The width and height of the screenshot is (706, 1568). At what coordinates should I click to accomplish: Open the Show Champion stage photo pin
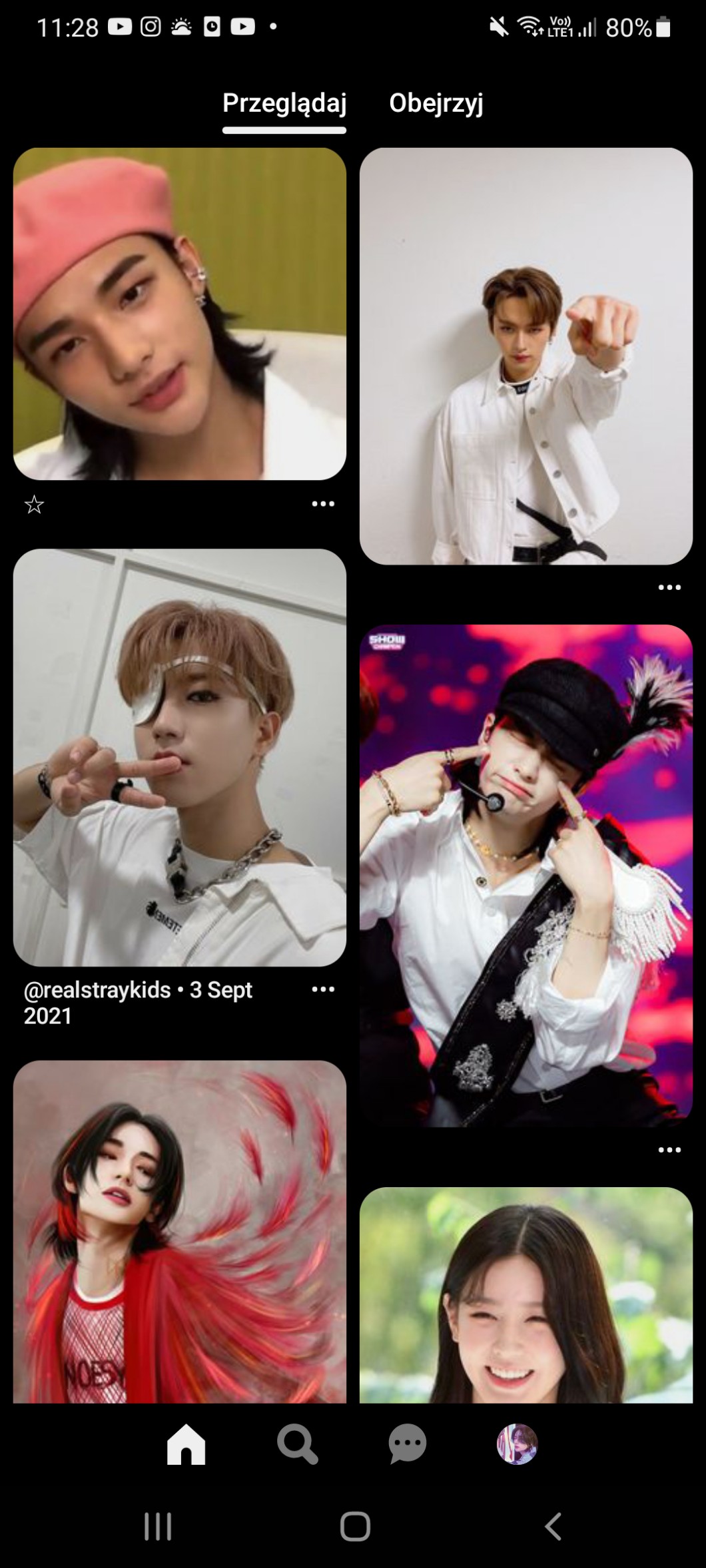click(x=526, y=876)
